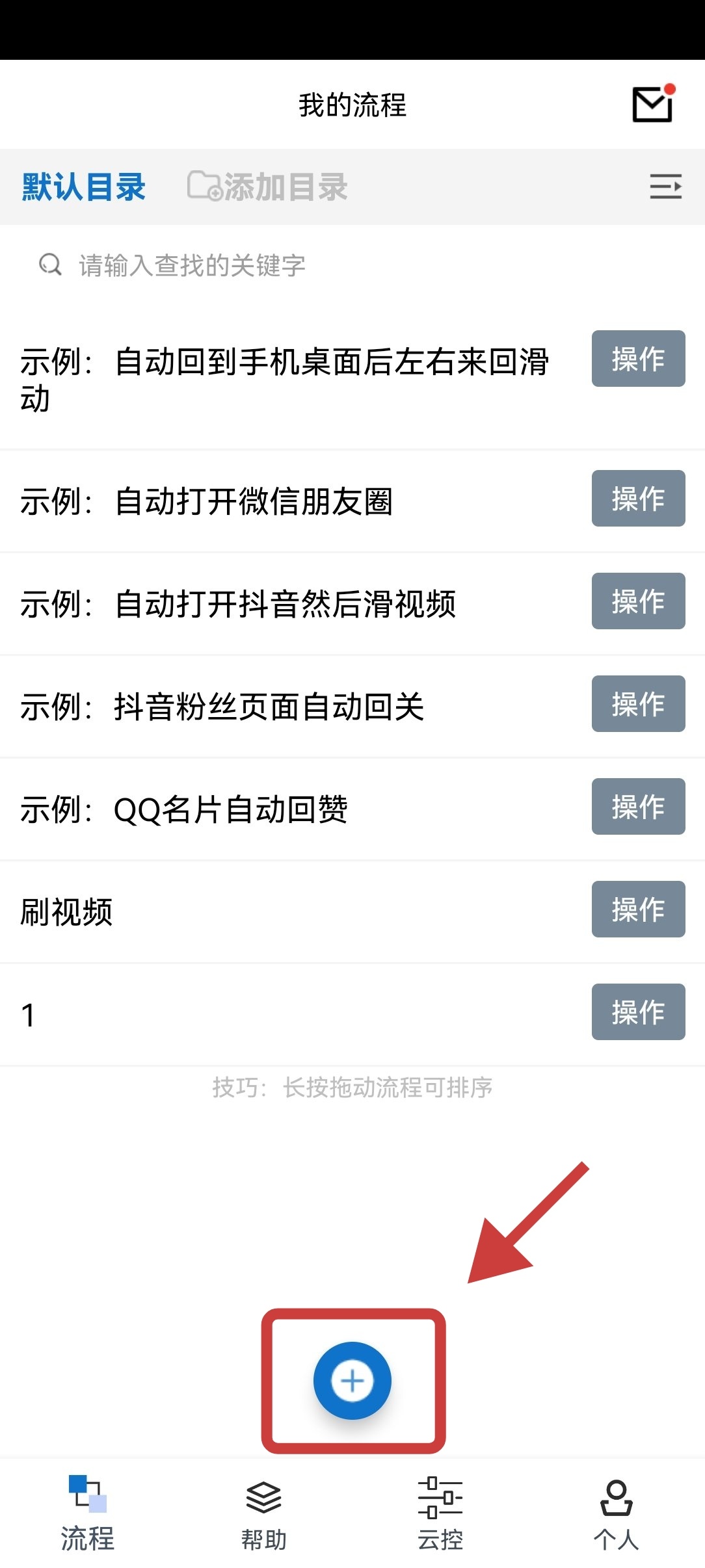Tap 操作 for the 刷视频 flow
Screen dimensions: 705x1568
click(638, 909)
